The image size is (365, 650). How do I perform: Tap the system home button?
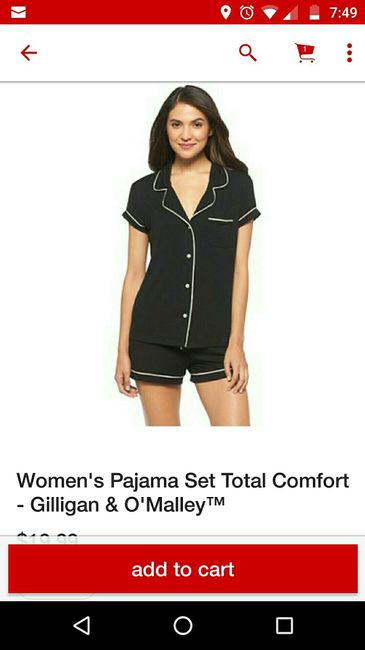coord(183,626)
